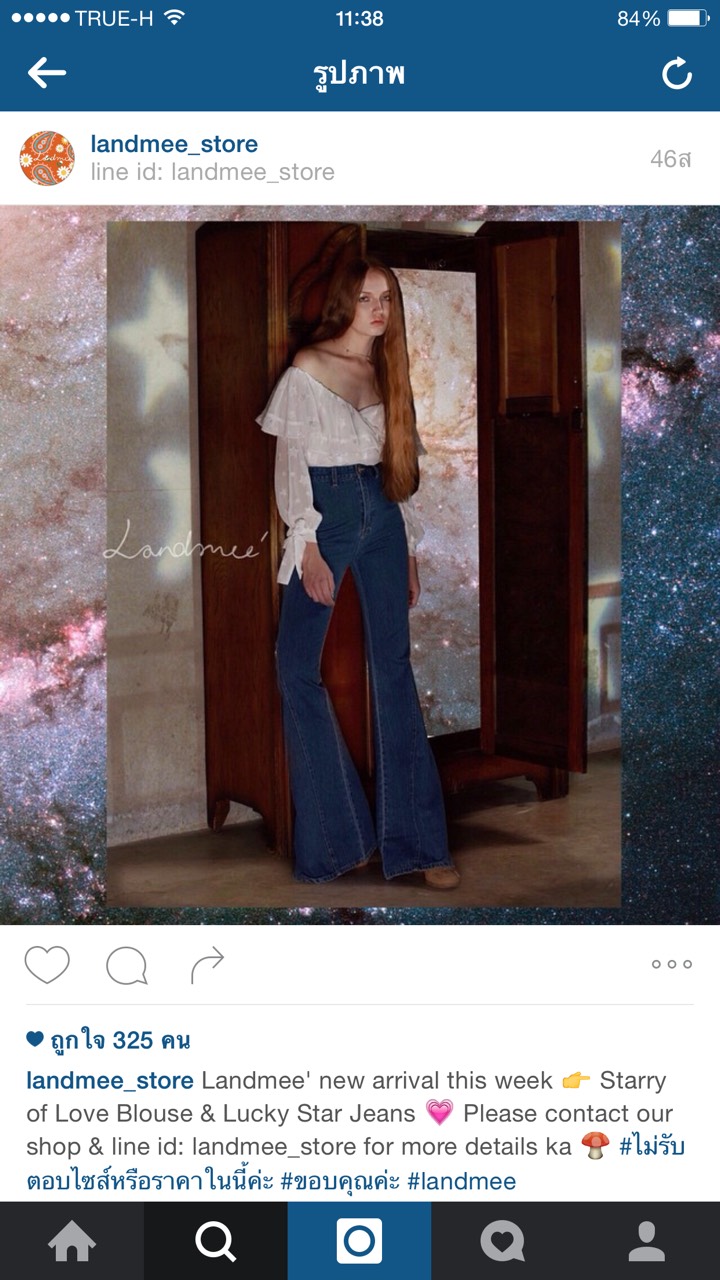Switch to the Activity tab
This screenshot has width=720, height=1280.
503,1241
